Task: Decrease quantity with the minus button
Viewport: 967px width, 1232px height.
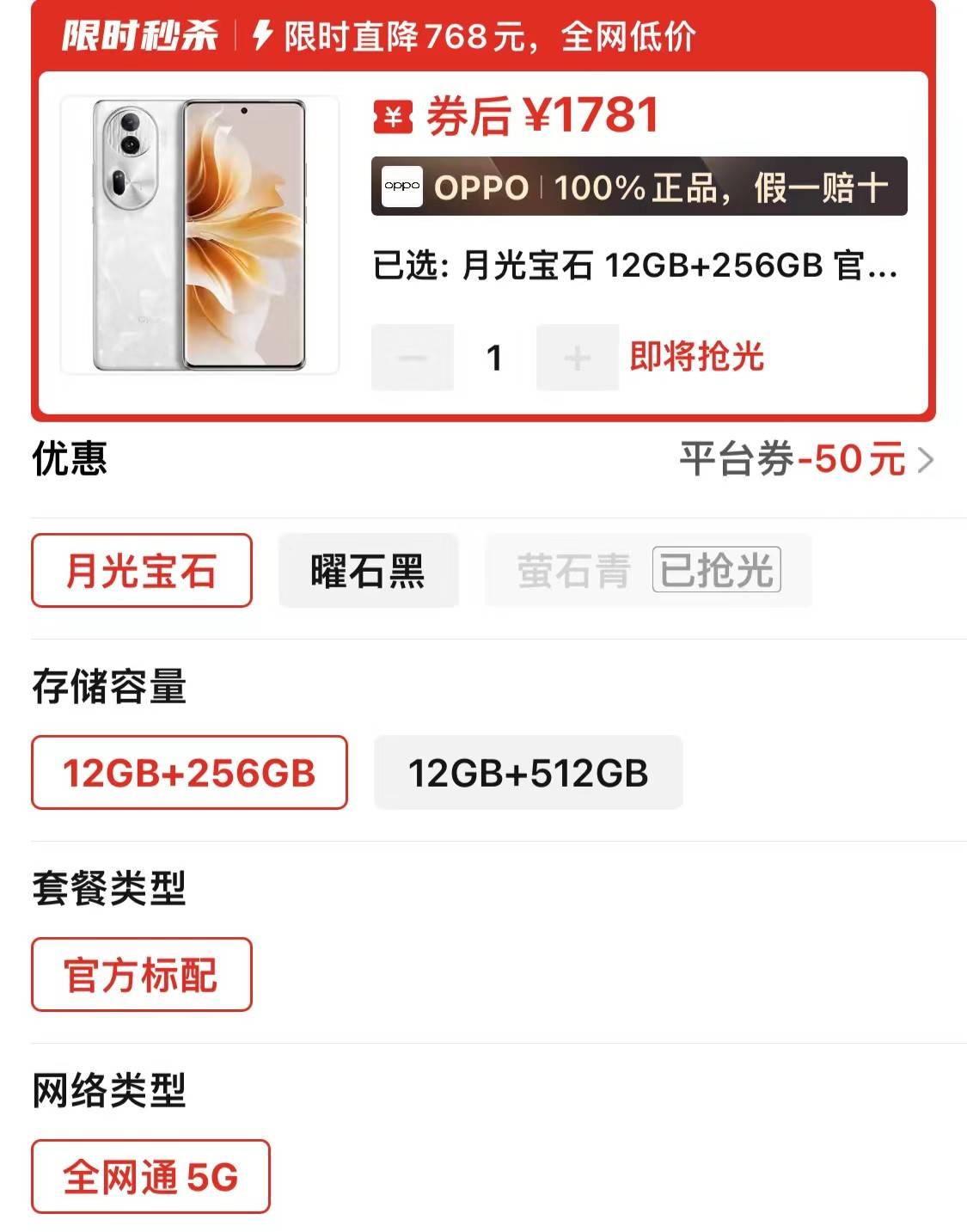Action: point(413,358)
